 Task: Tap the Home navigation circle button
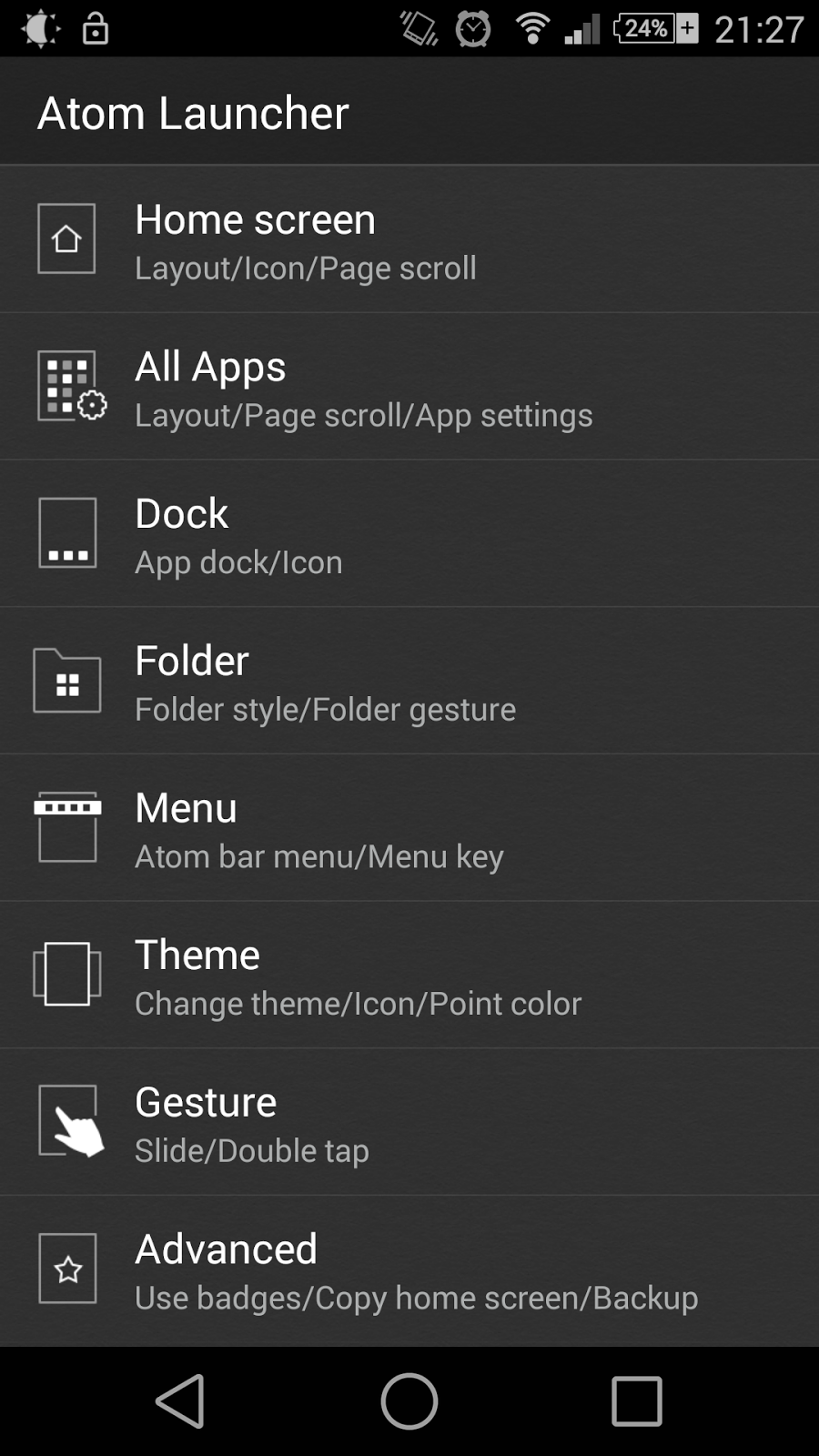[409, 1401]
